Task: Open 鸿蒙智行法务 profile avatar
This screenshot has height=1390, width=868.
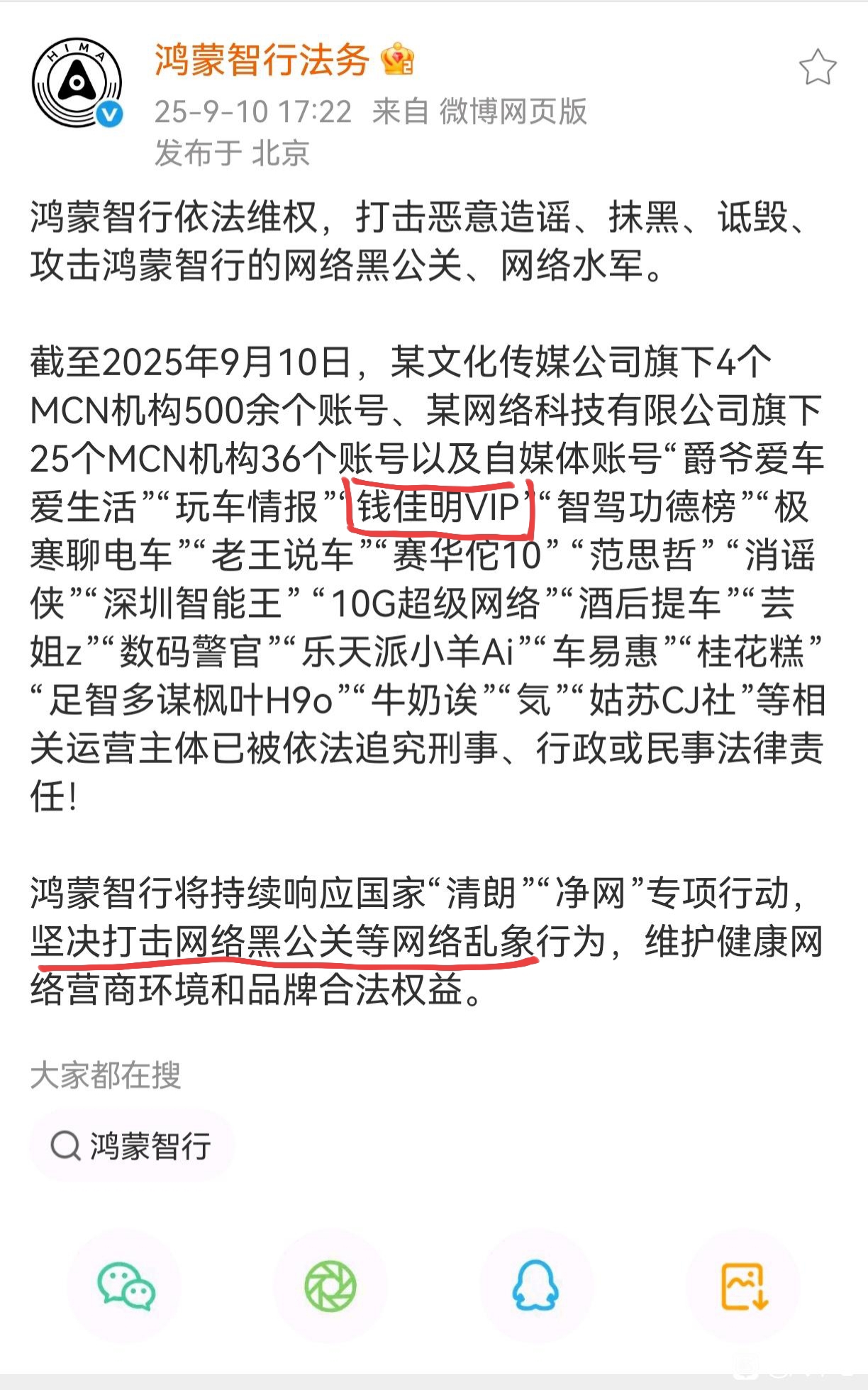Action: tap(77, 82)
